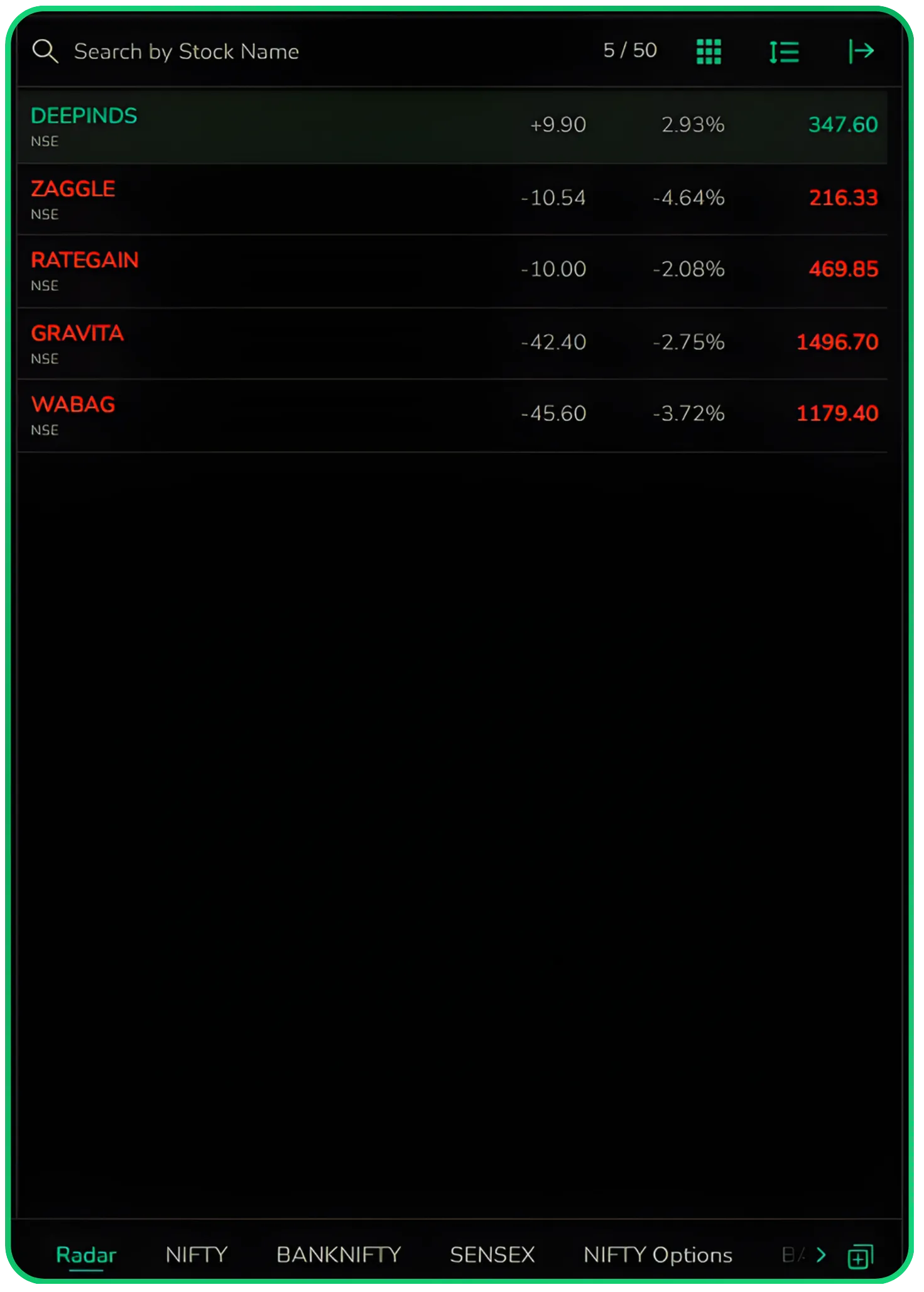Screen dimensions: 924x1292
Task: Open the search magnifier icon
Action: click(x=45, y=50)
